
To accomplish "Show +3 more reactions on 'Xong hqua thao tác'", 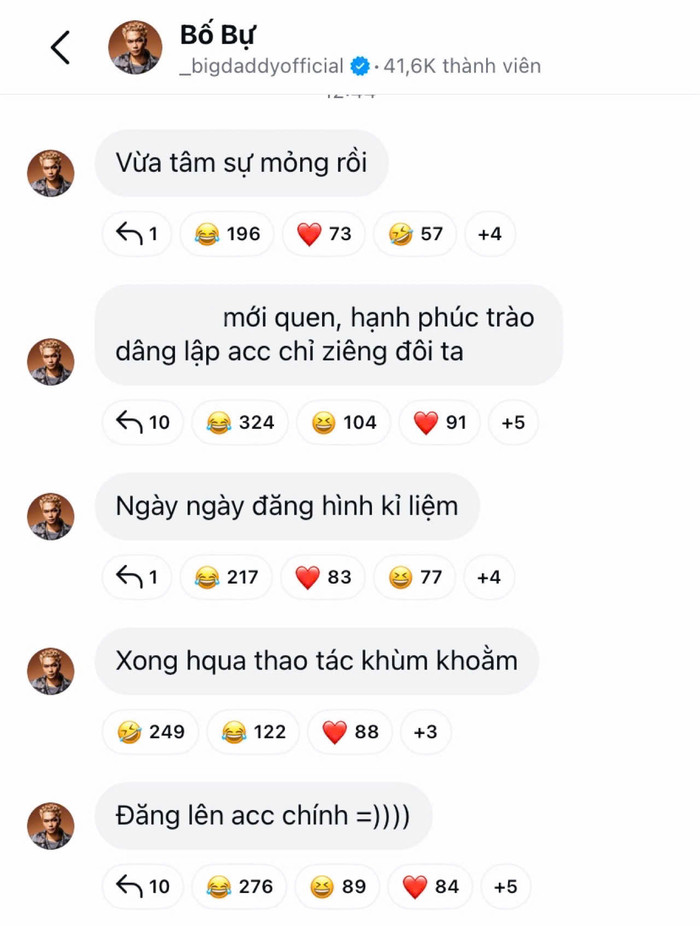I will point(425,732).
